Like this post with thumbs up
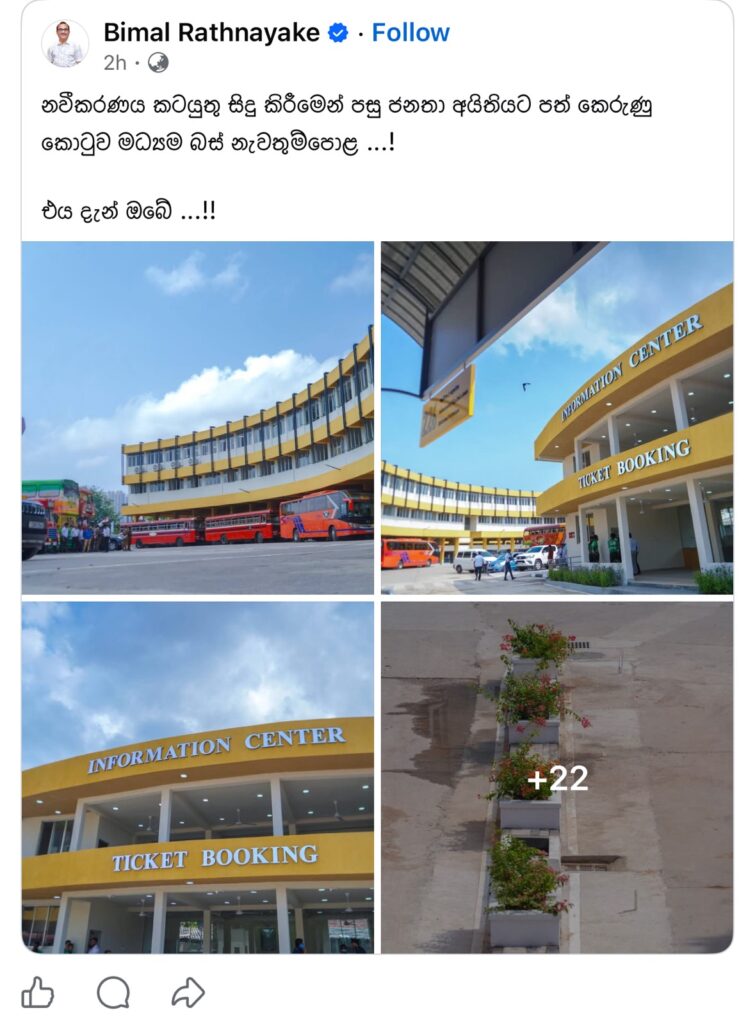The image size is (755, 1024). [38, 992]
